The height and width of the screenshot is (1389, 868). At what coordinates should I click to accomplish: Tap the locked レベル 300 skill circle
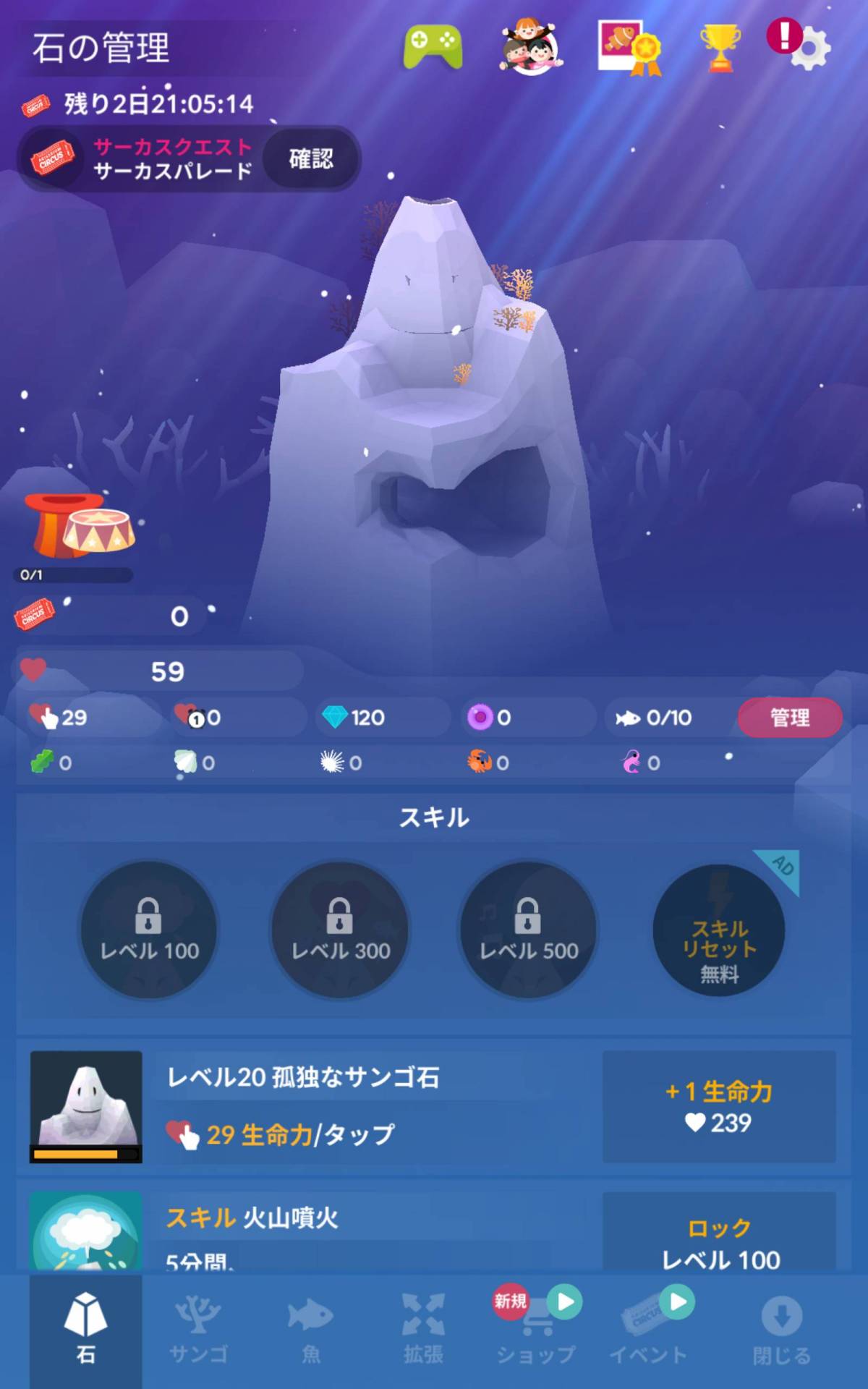point(340,930)
